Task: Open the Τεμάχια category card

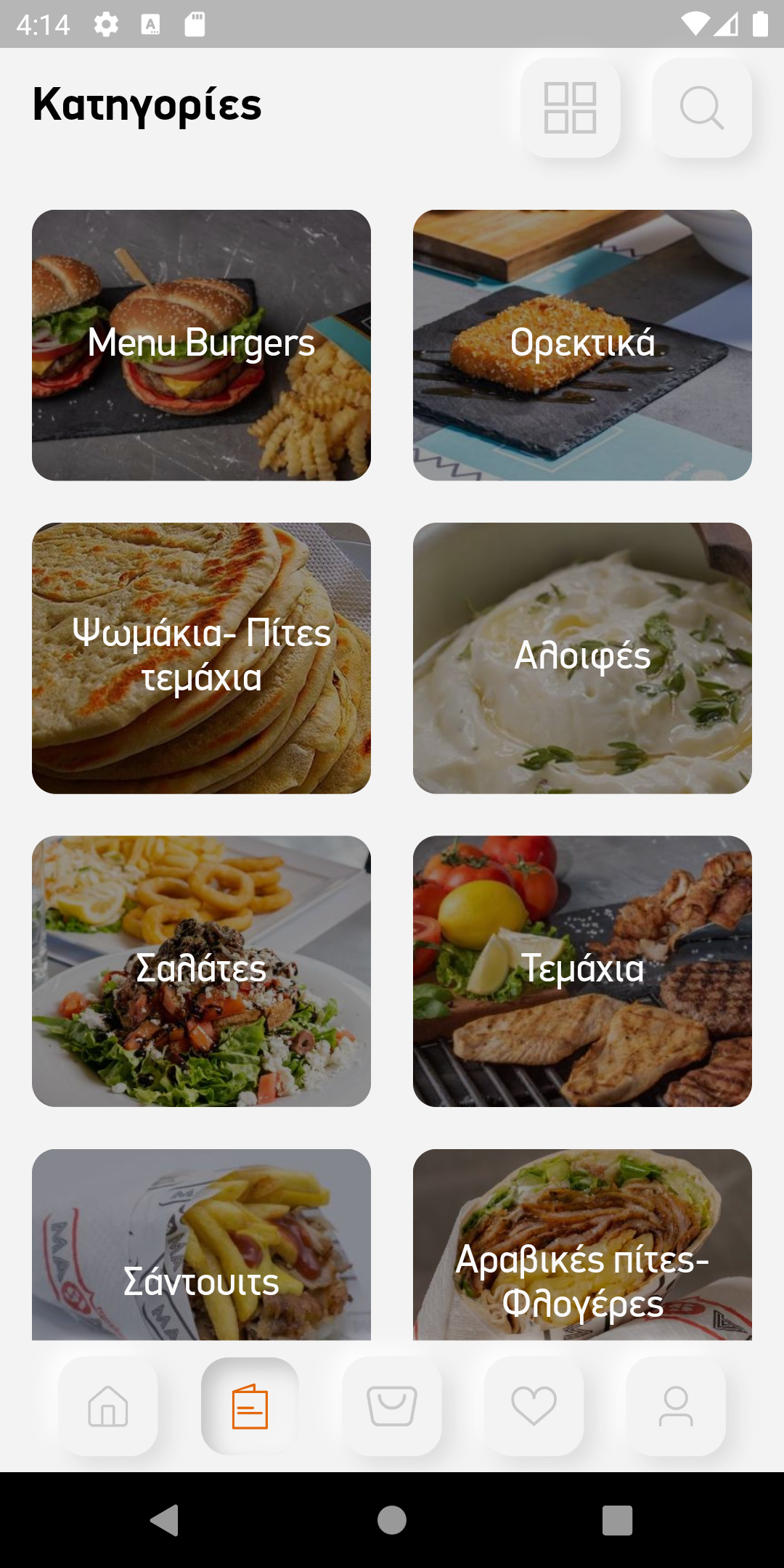Action: click(x=582, y=971)
